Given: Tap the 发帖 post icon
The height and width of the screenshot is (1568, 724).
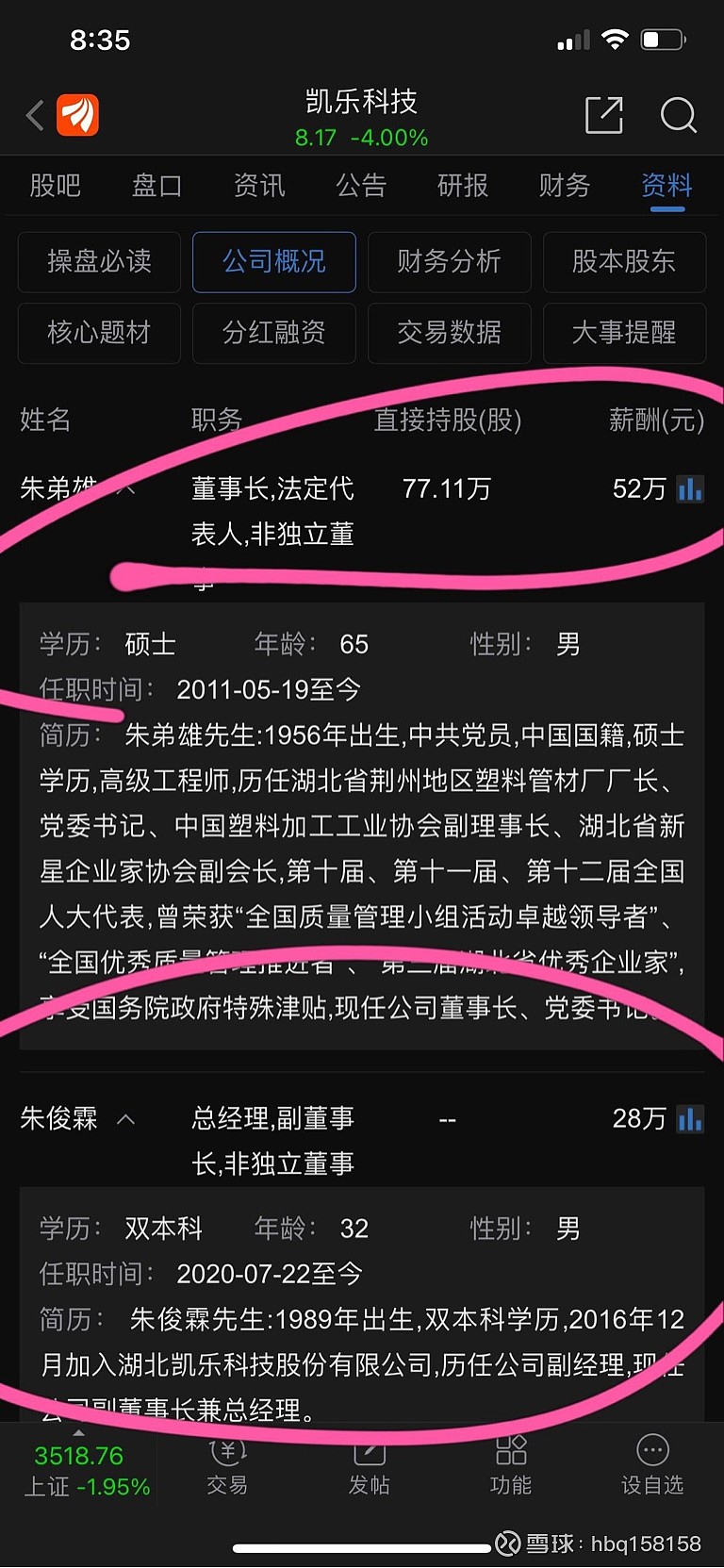Looking at the screenshot, I should click(x=369, y=1465).
